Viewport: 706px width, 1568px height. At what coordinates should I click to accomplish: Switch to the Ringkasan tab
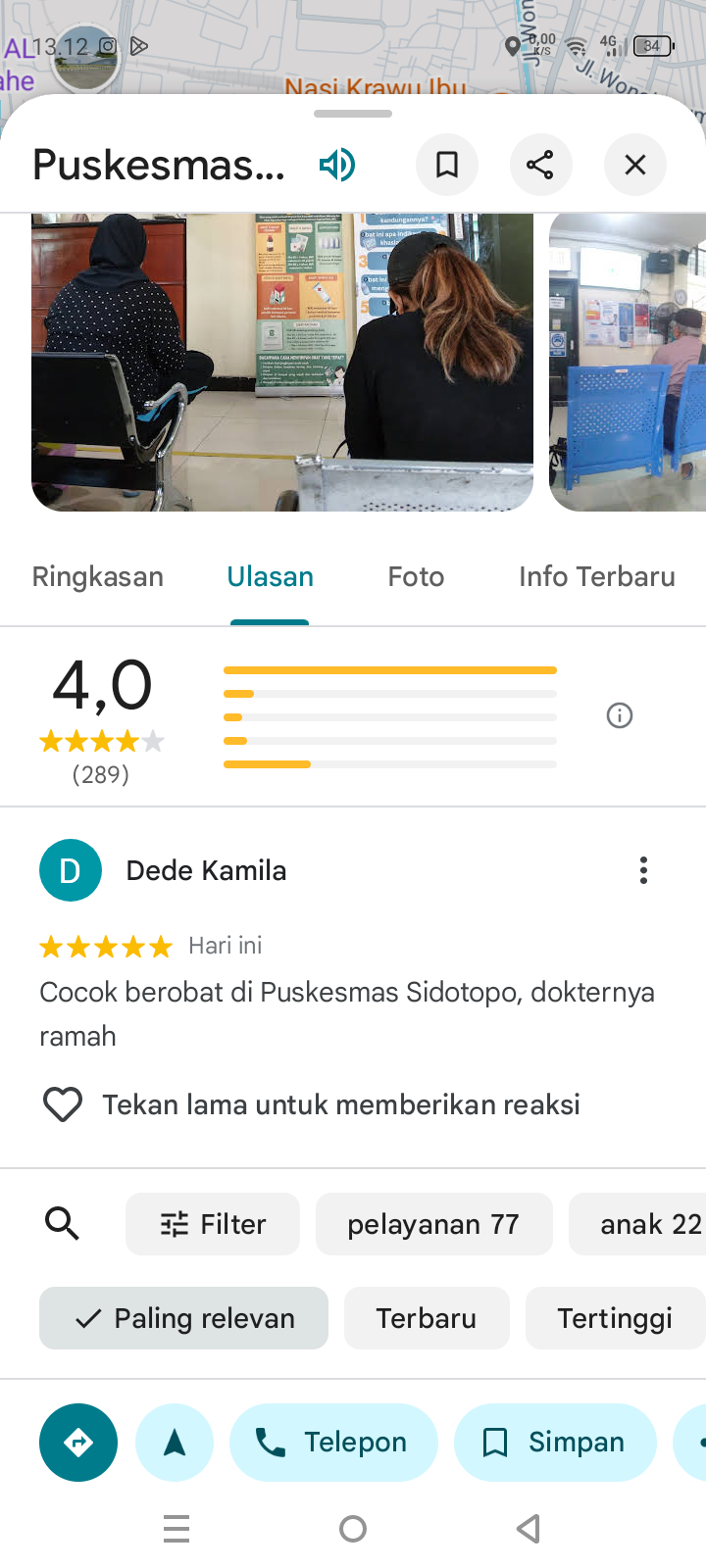(98, 576)
